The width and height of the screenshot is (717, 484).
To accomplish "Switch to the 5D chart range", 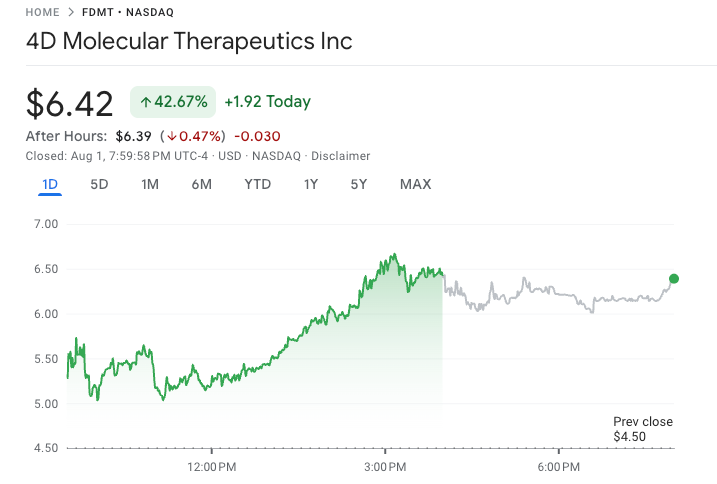I will [99, 184].
